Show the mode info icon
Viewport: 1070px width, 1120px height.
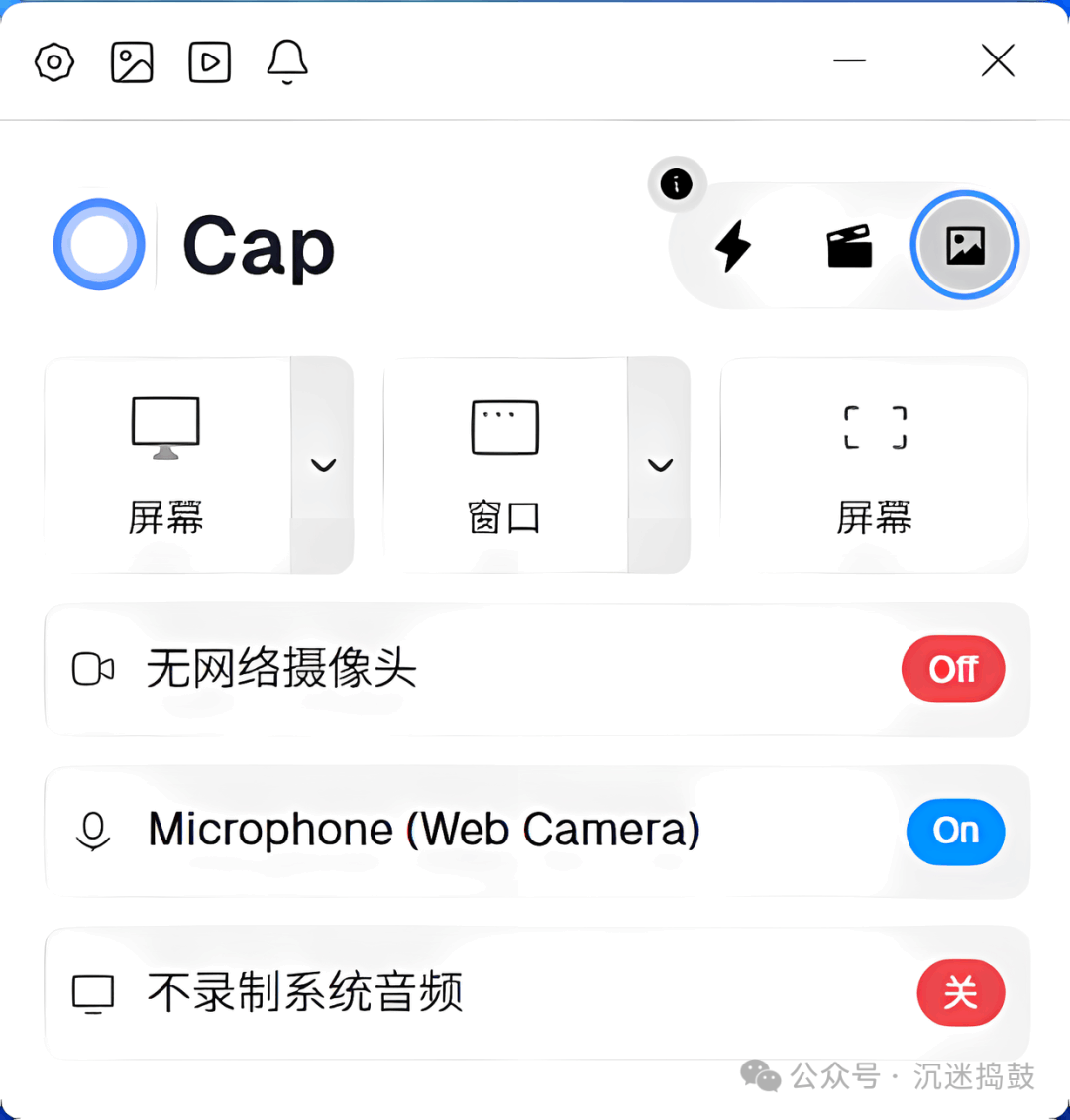pos(677,183)
